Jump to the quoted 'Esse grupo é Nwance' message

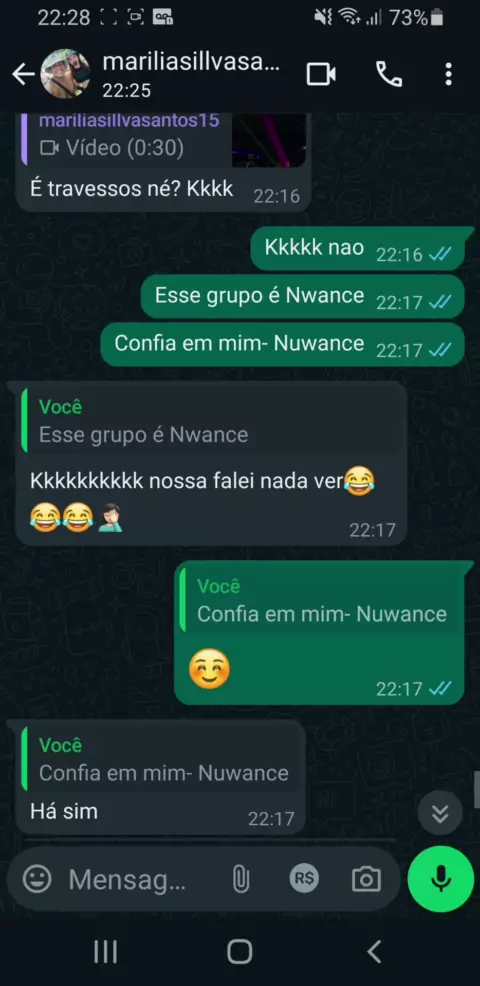coord(213,421)
